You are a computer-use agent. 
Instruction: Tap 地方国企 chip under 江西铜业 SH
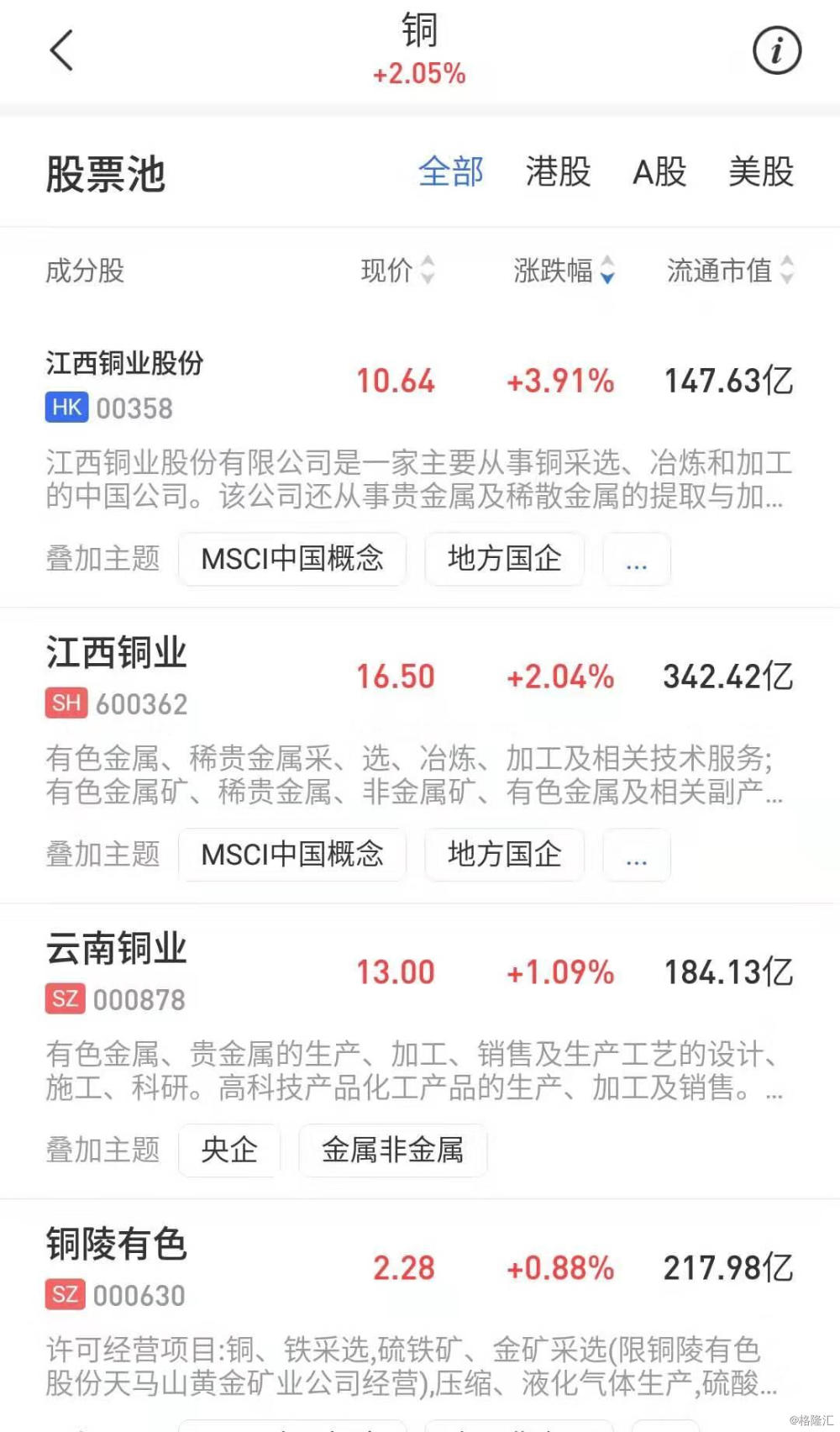[x=505, y=855]
